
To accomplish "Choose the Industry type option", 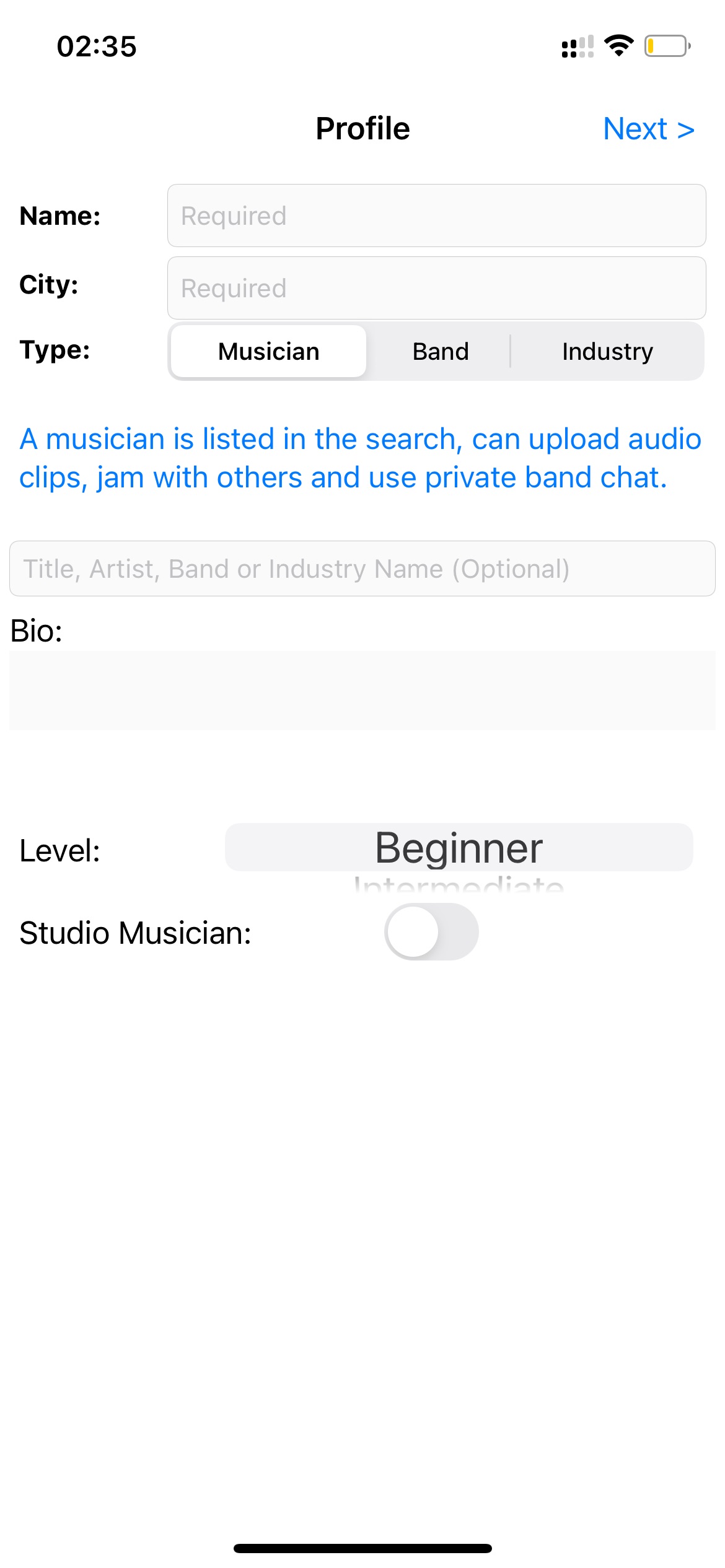I will 607,351.
